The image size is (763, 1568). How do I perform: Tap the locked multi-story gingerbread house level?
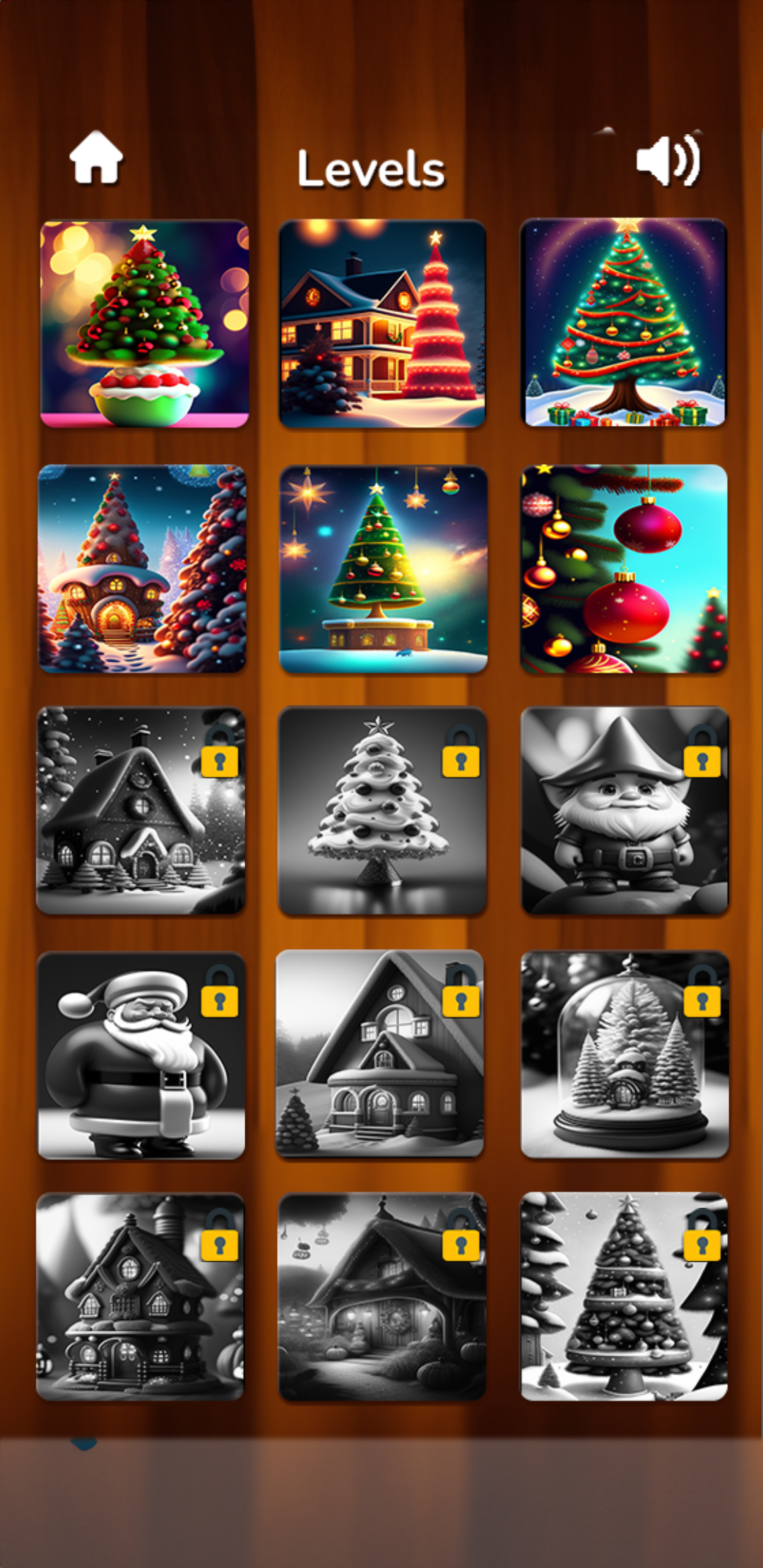tap(140, 1297)
